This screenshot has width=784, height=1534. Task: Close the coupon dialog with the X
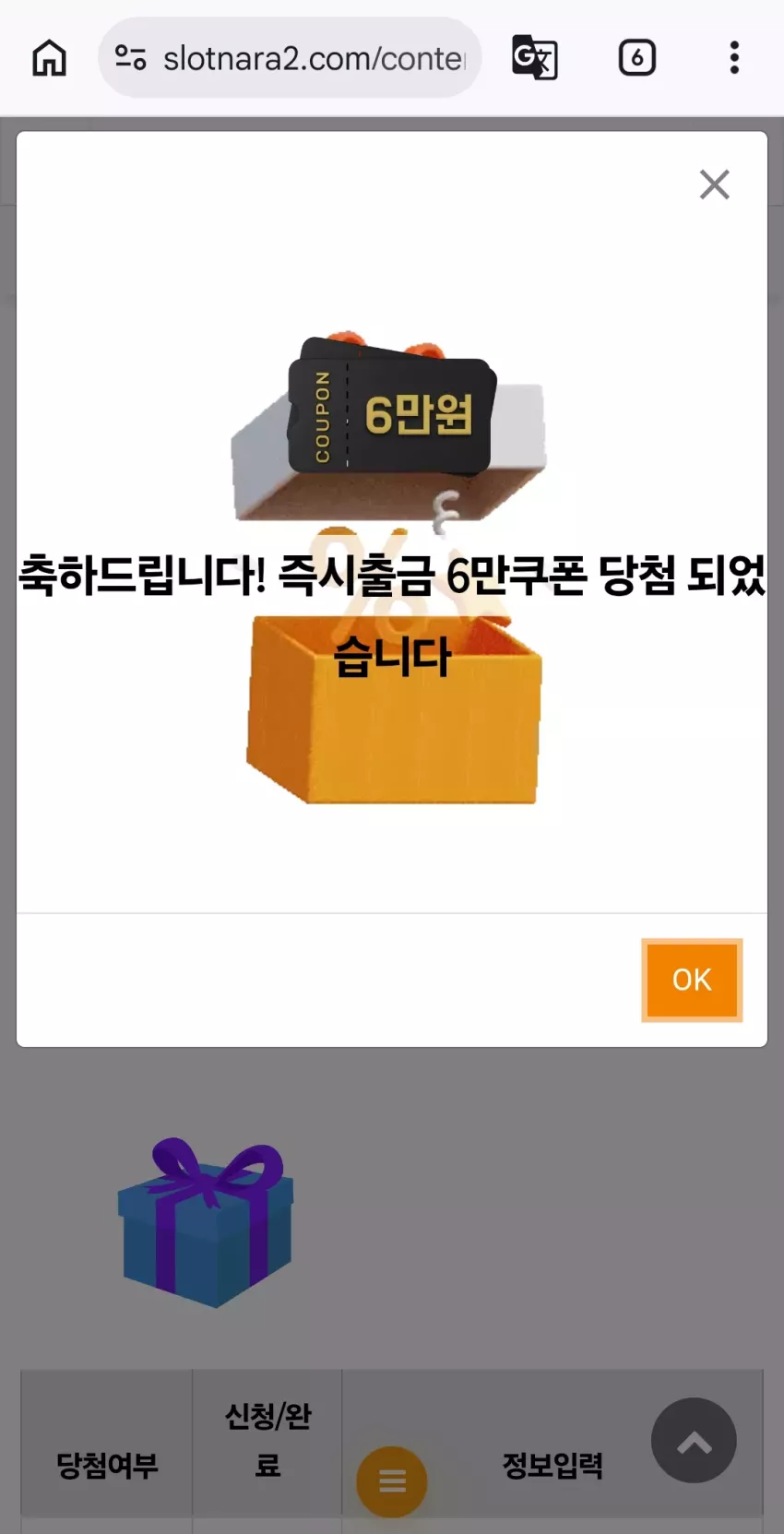pyautogui.click(x=714, y=184)
